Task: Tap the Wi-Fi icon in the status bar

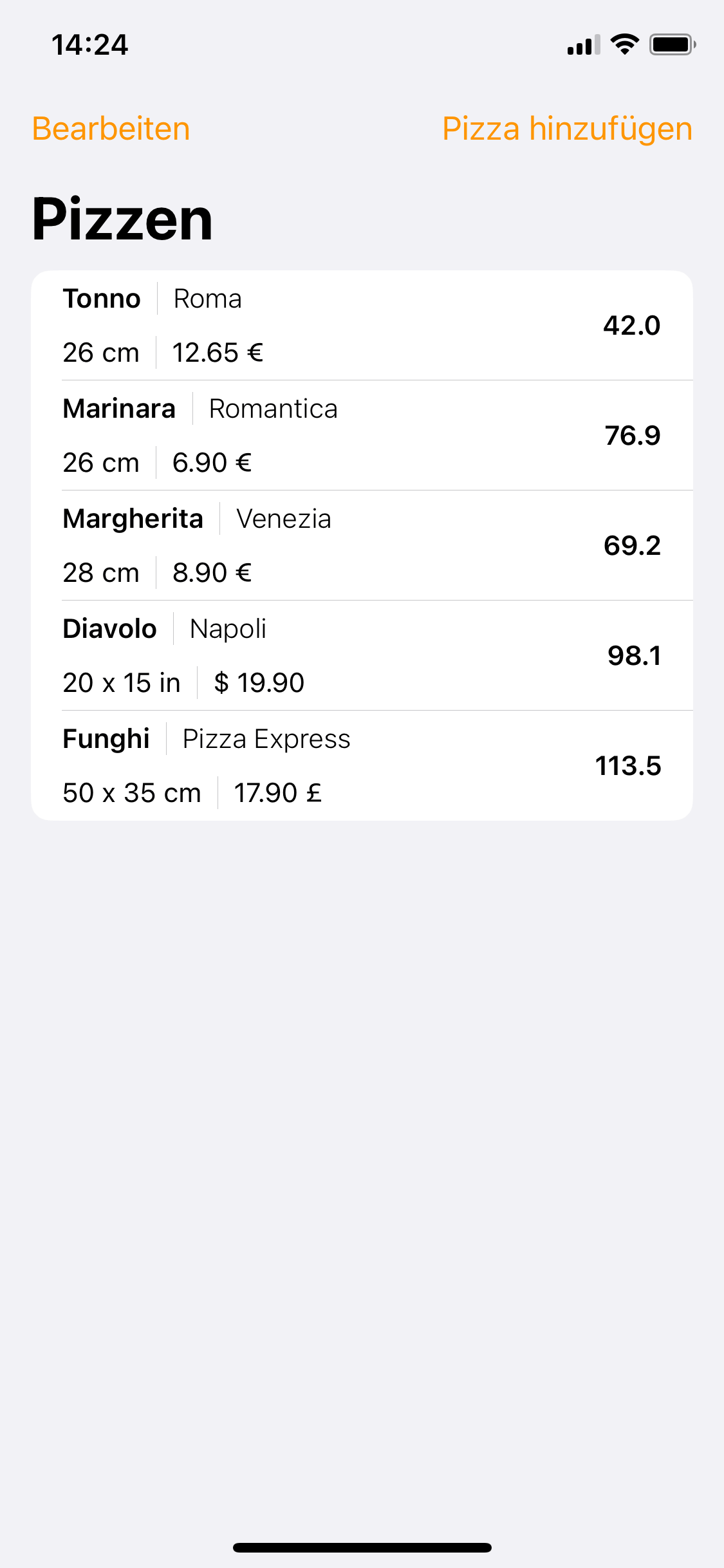Action: 622,44
